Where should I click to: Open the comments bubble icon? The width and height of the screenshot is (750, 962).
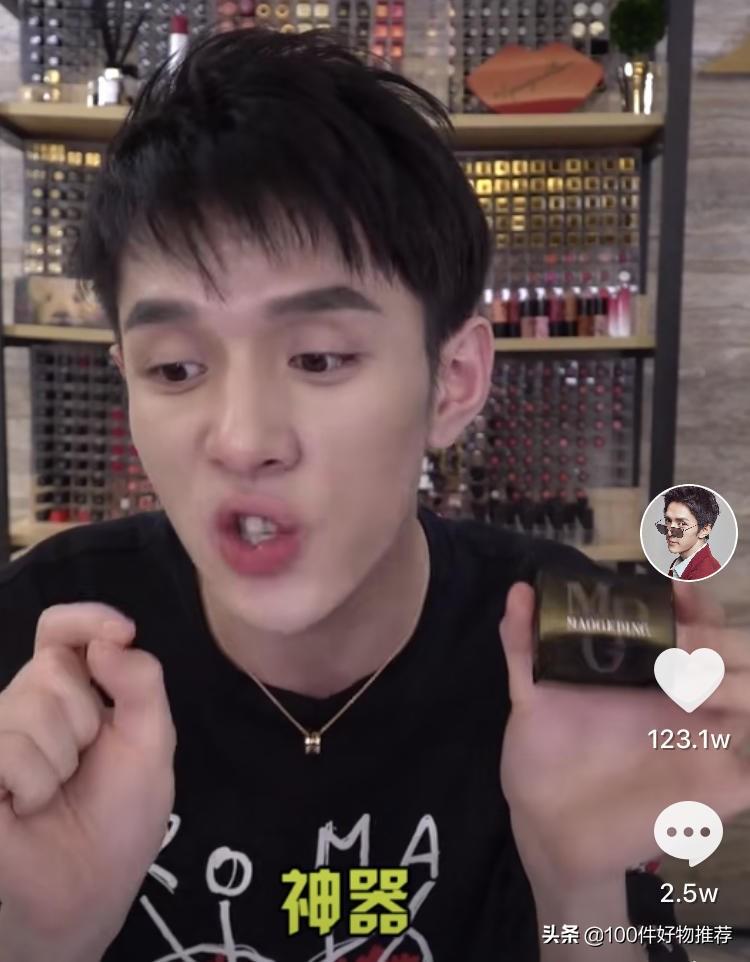688,834
